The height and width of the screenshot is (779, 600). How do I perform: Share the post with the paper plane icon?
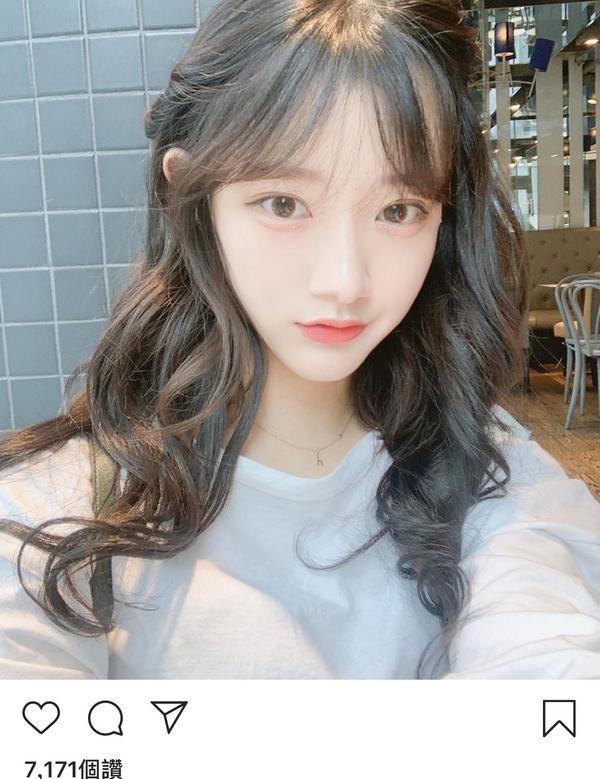coord(169,716)
